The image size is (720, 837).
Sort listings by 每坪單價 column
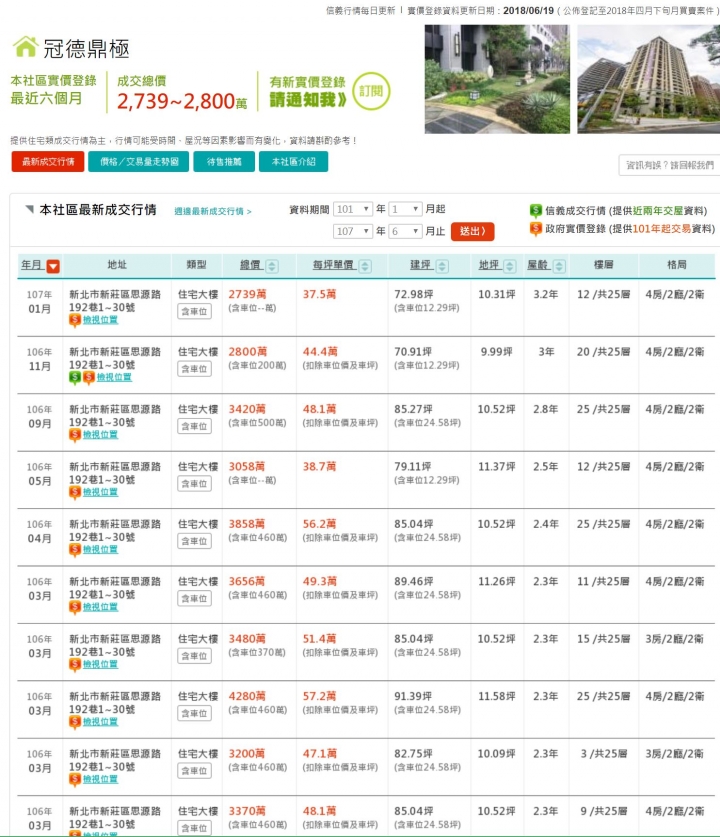click(342, 265)
